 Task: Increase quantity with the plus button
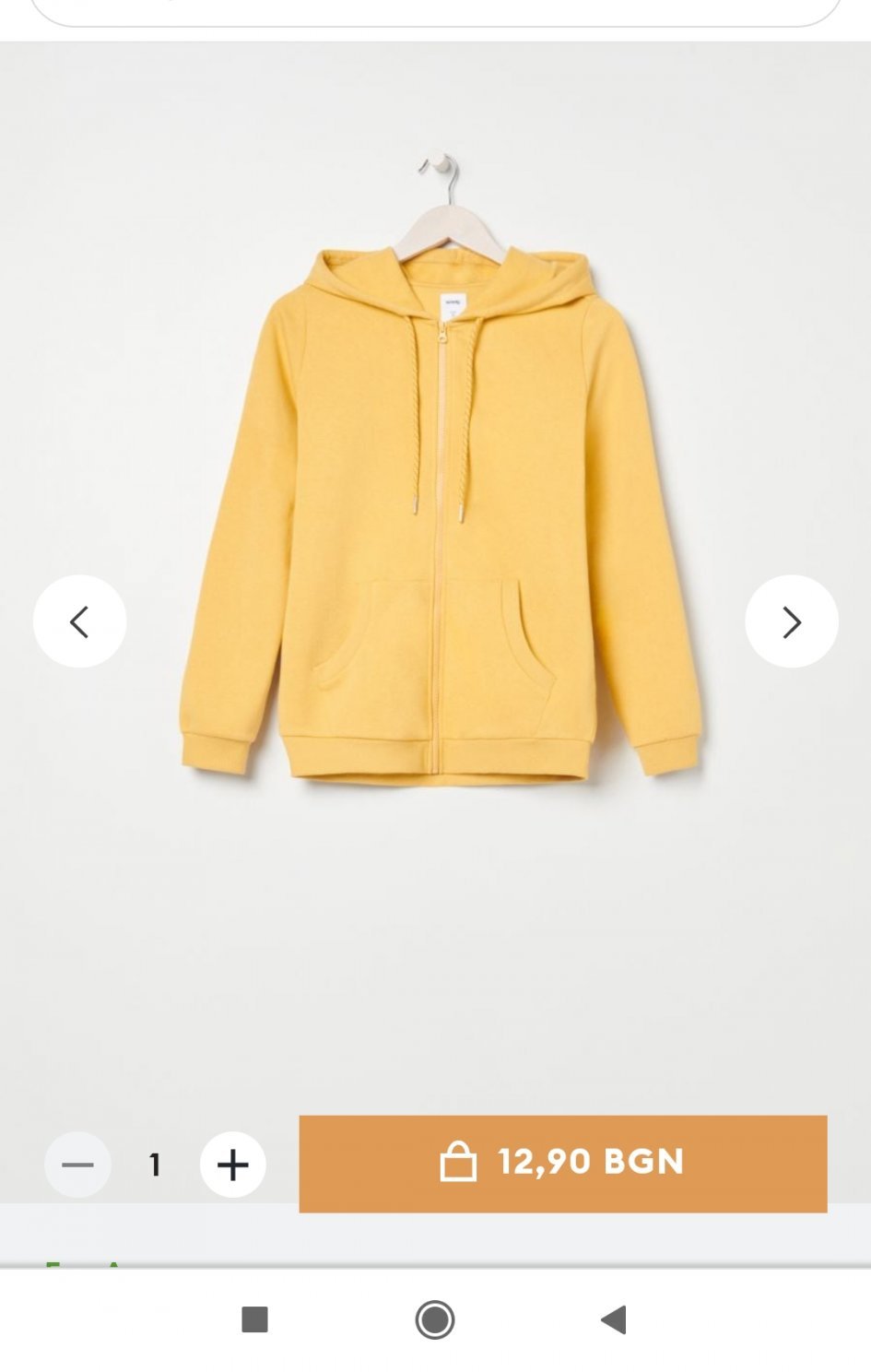pos(233,1165)
